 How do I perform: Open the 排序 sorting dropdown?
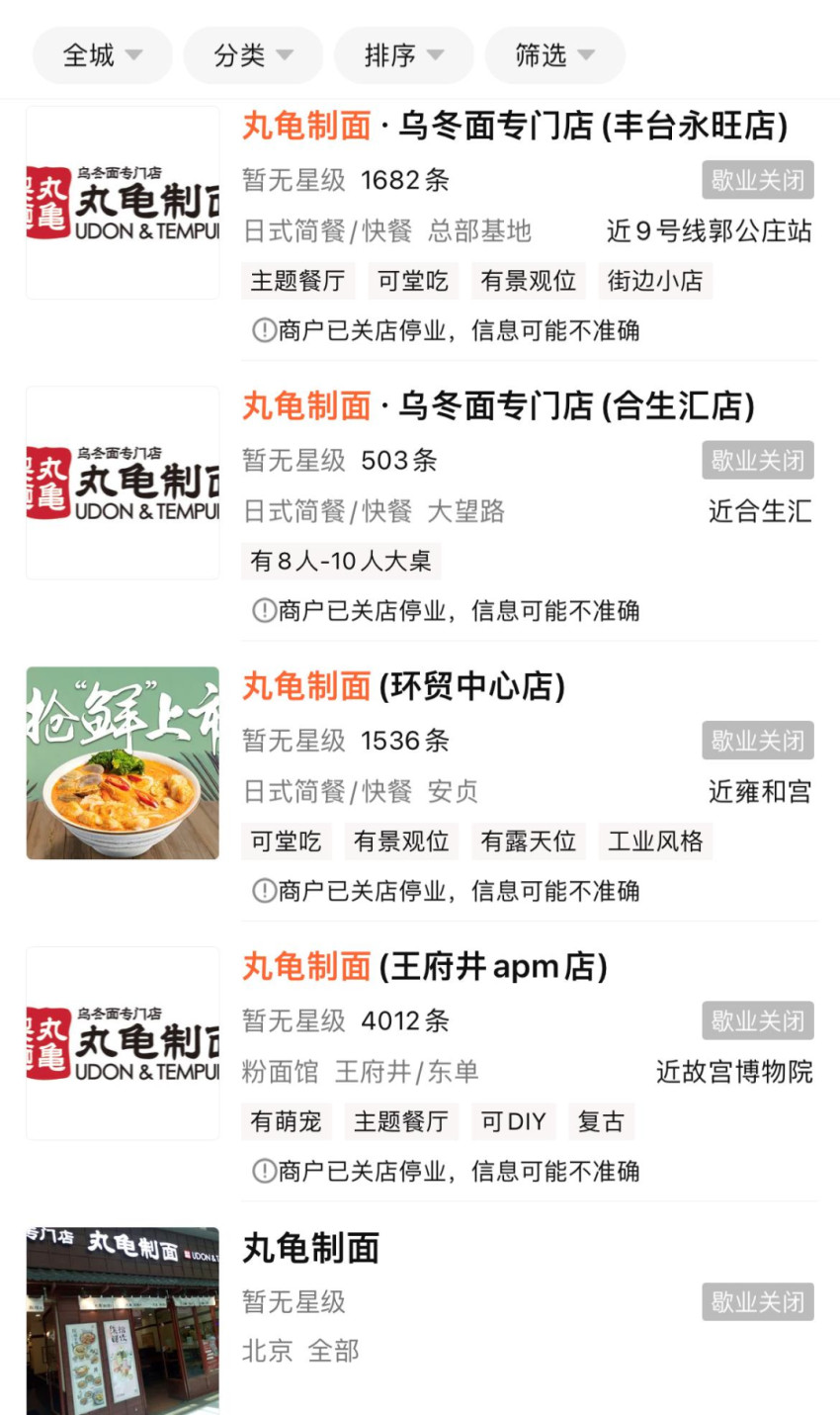[x=403, y=54]
